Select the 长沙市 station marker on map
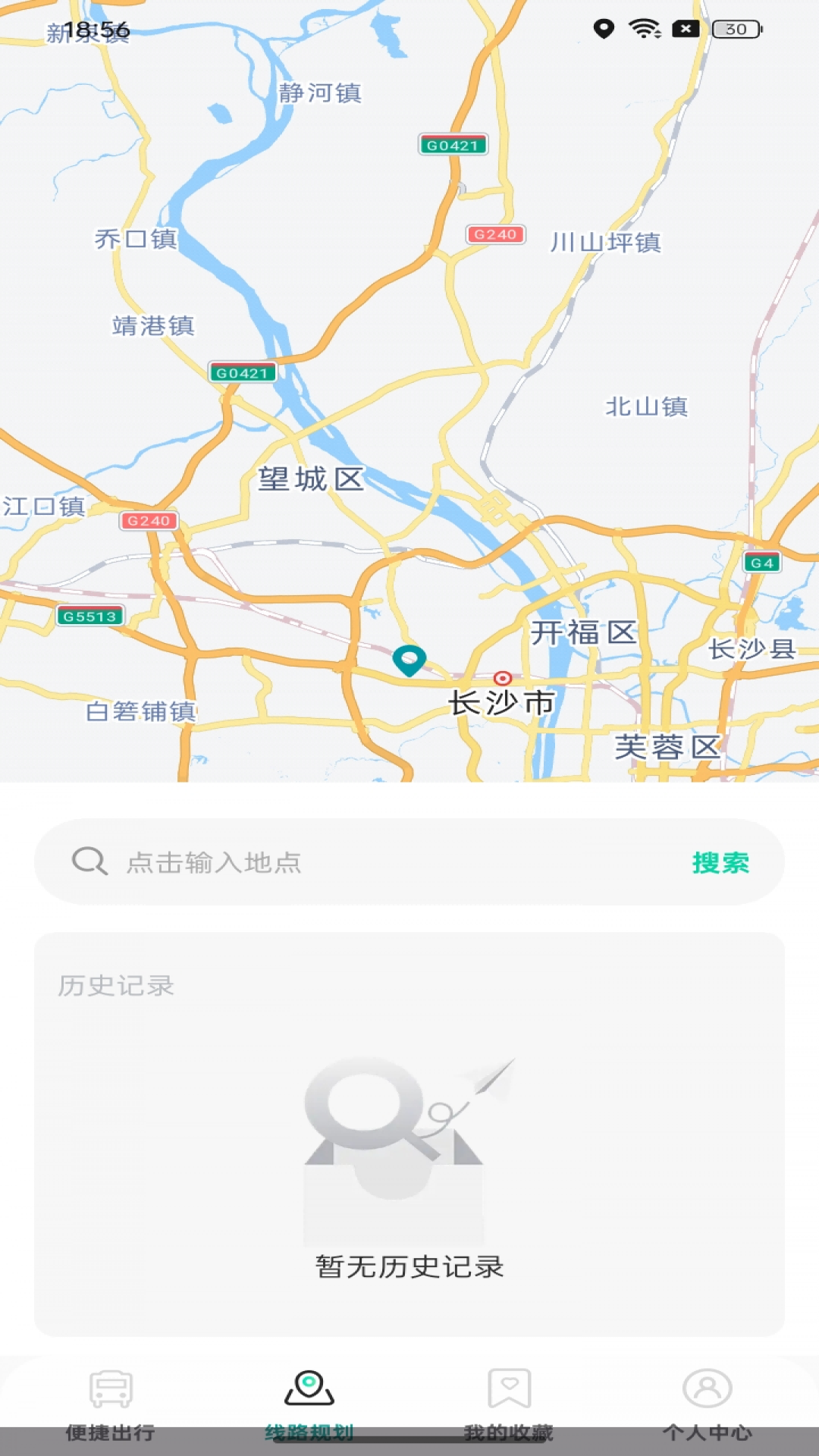 (501, 677)
